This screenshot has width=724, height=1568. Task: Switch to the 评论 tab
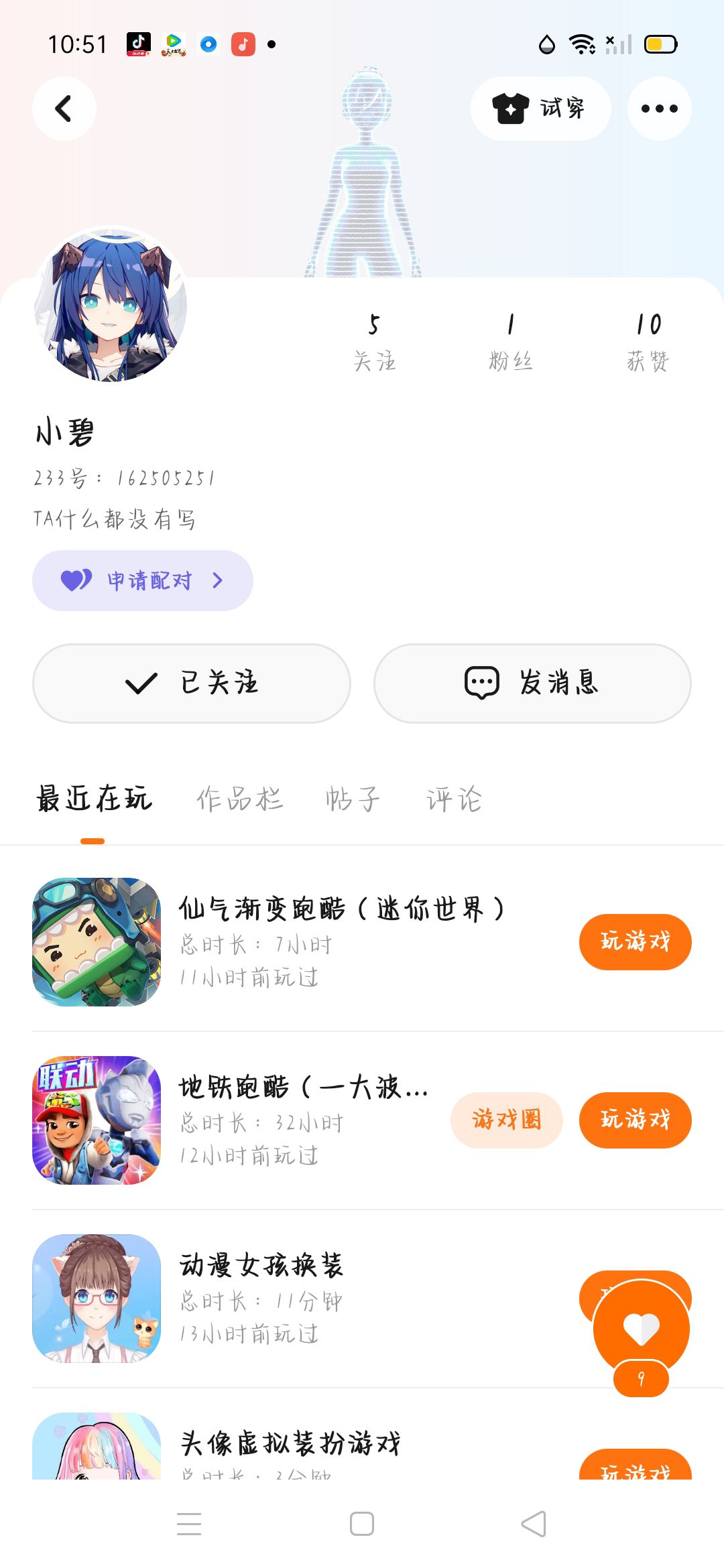454,799
